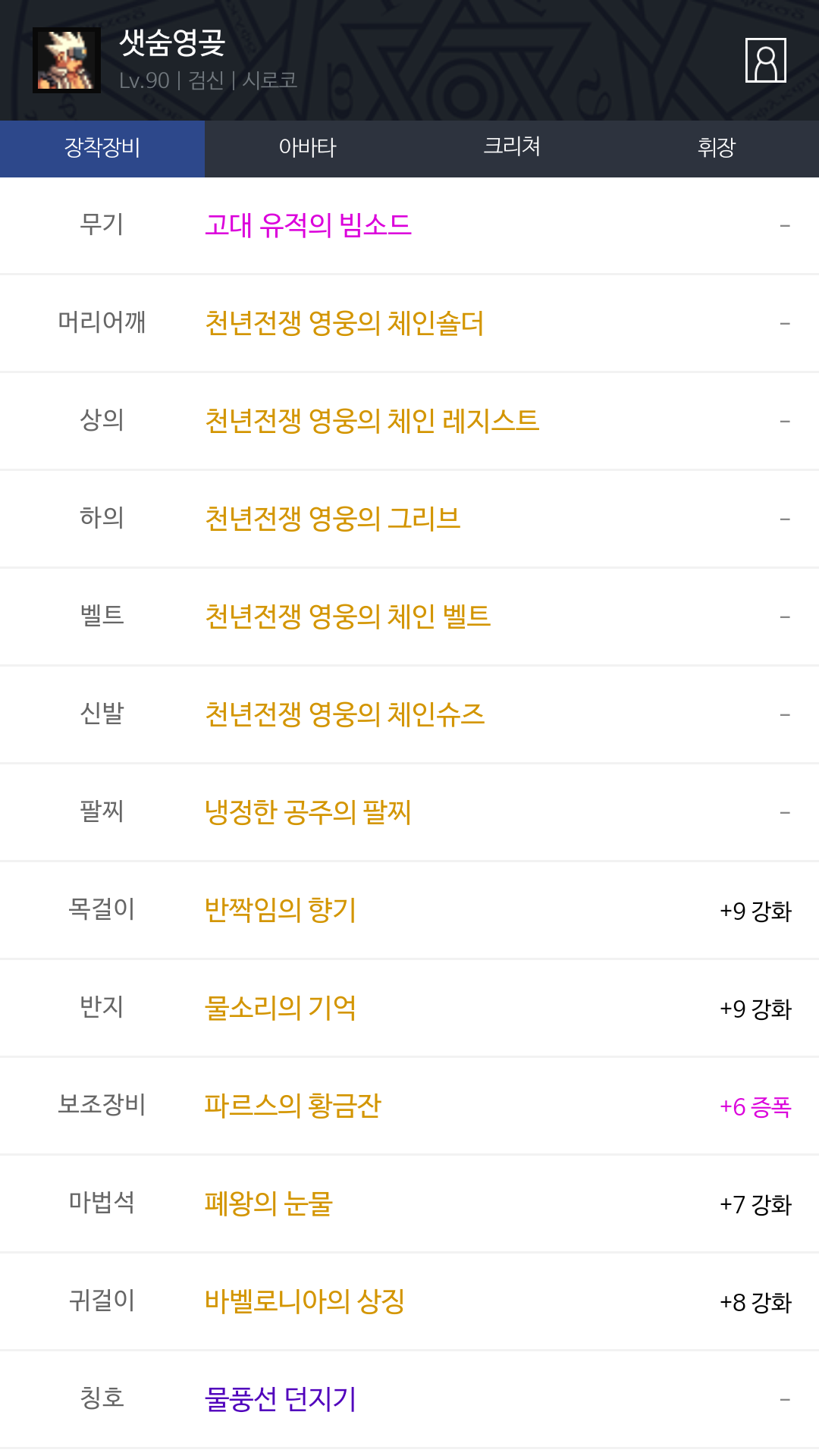This screenshot has width=819, height=1456.
Task: Open the 물소리의 기억 ring
Action: 281,1008
